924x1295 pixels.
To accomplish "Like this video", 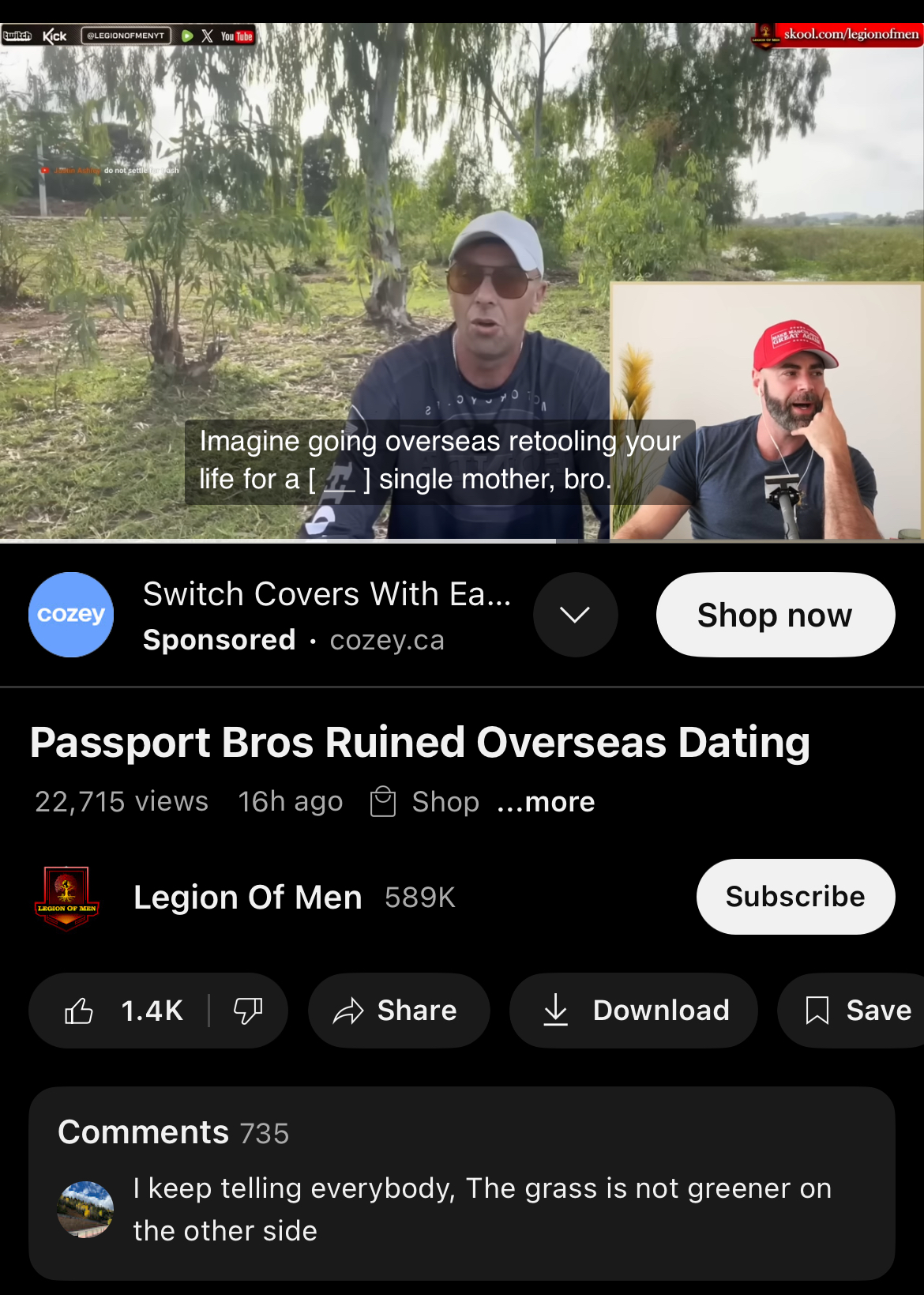I will (122, 1011).
